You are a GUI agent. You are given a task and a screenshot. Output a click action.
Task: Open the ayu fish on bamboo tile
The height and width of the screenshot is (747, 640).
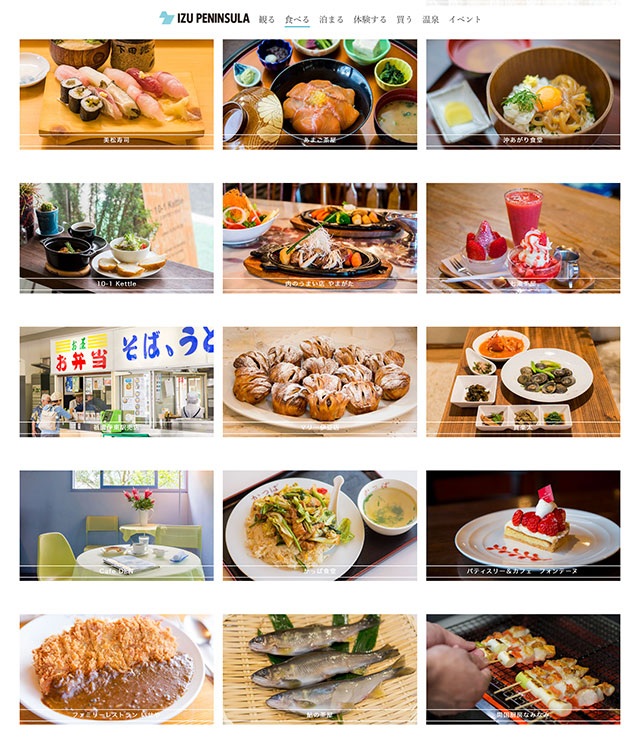[x=319, y=668]
